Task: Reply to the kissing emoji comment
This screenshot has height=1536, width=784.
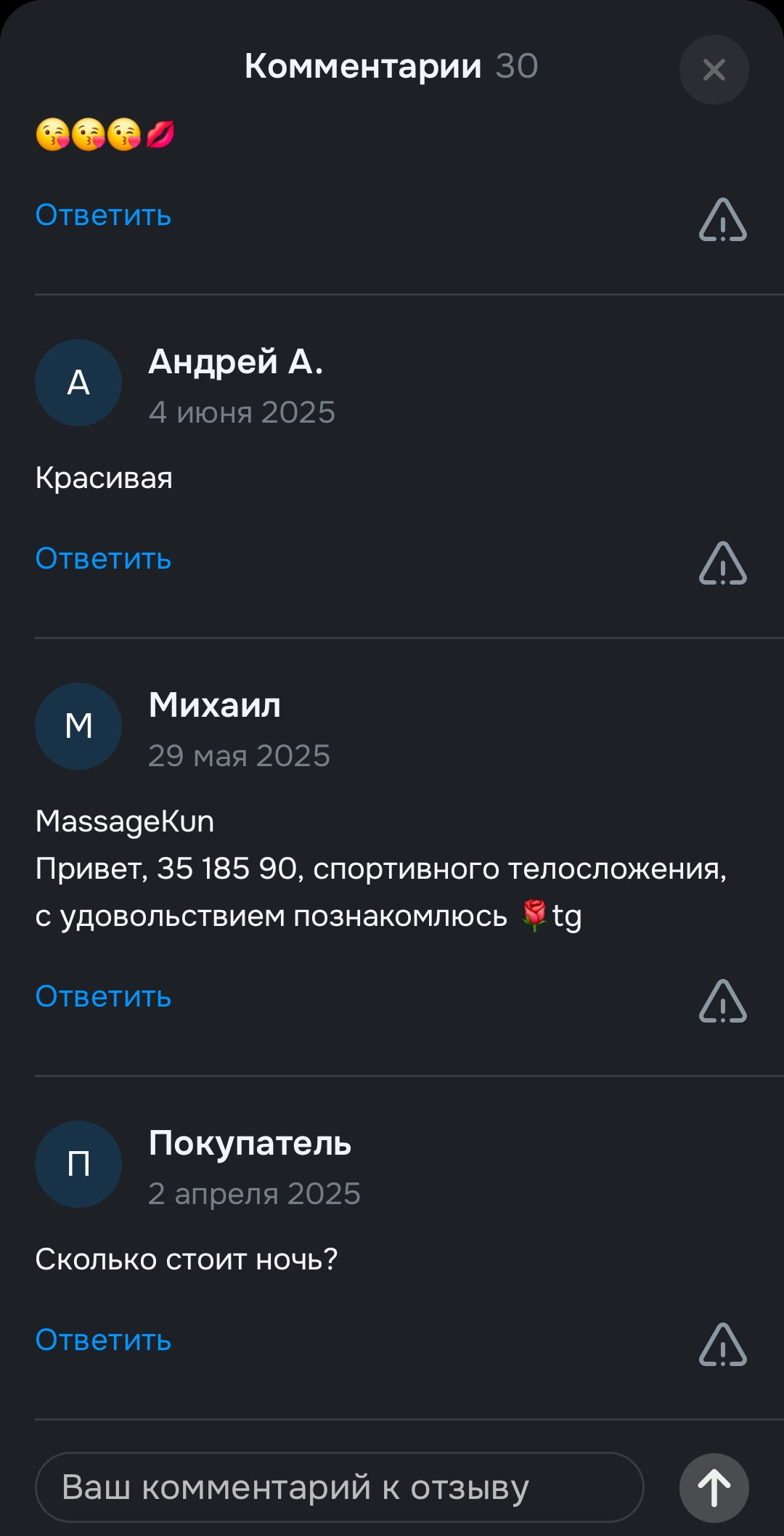Action: (103, 215)
